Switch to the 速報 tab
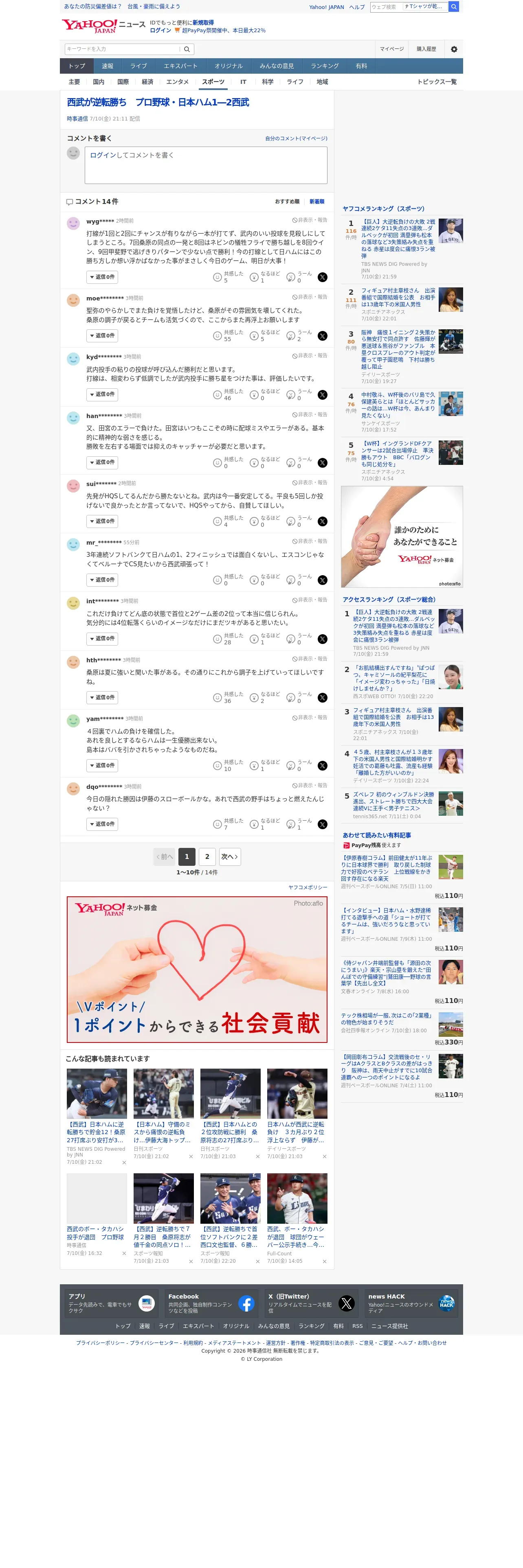The width and height of the screenshot is (523, 1568). pyautogui.click(x=108, y=66)
